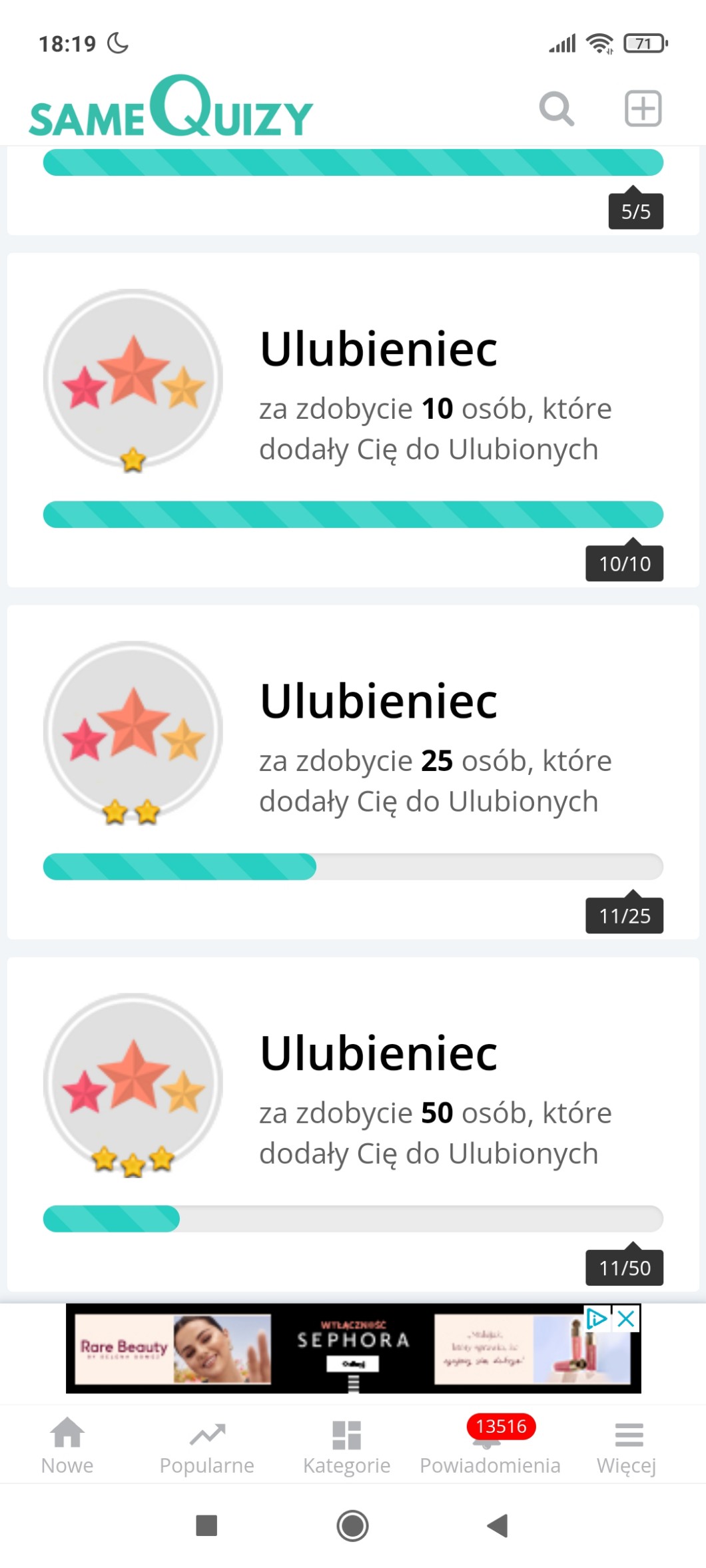
Task: Close the Sephora ad banner
Action: [x=626, y=1319]
